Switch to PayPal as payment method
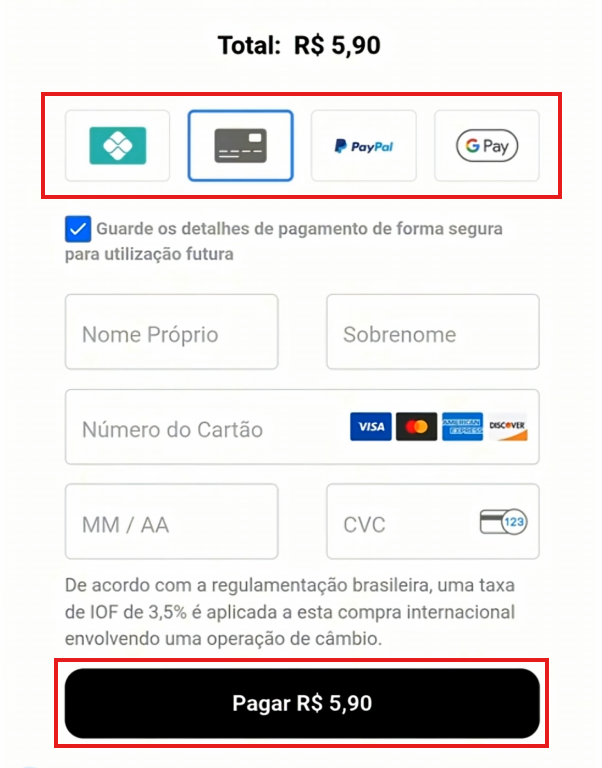602x768 pixels. tap(363, 146)
